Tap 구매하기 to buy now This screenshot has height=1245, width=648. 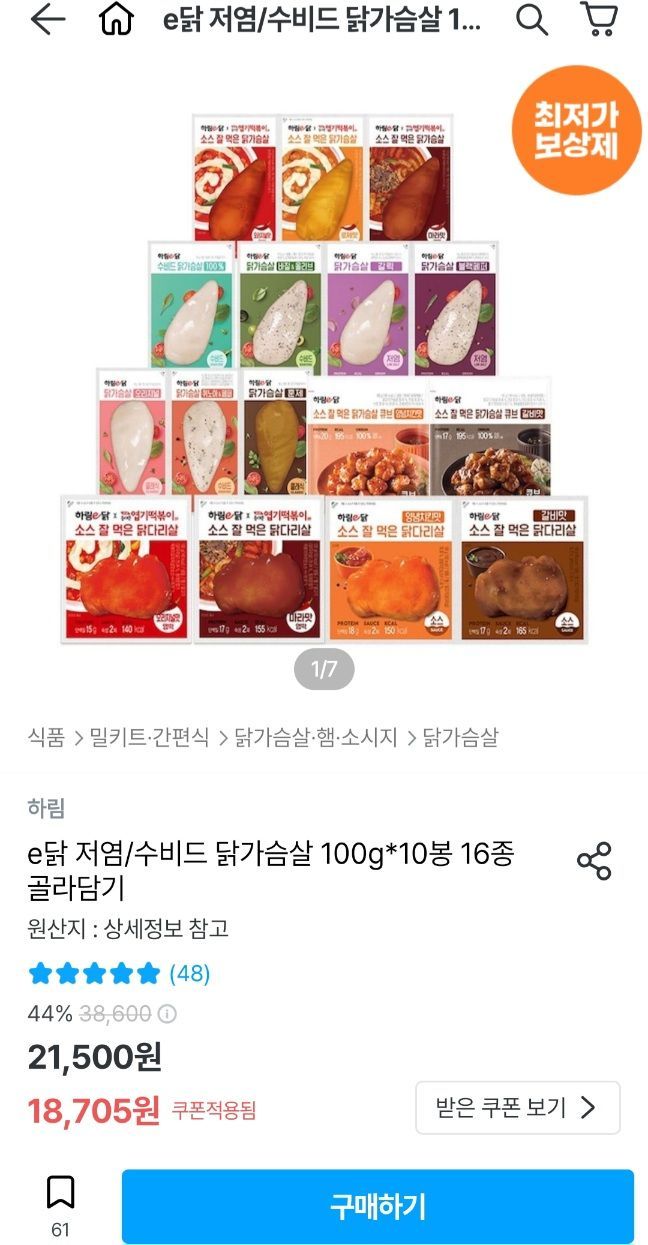(378, 1207)
